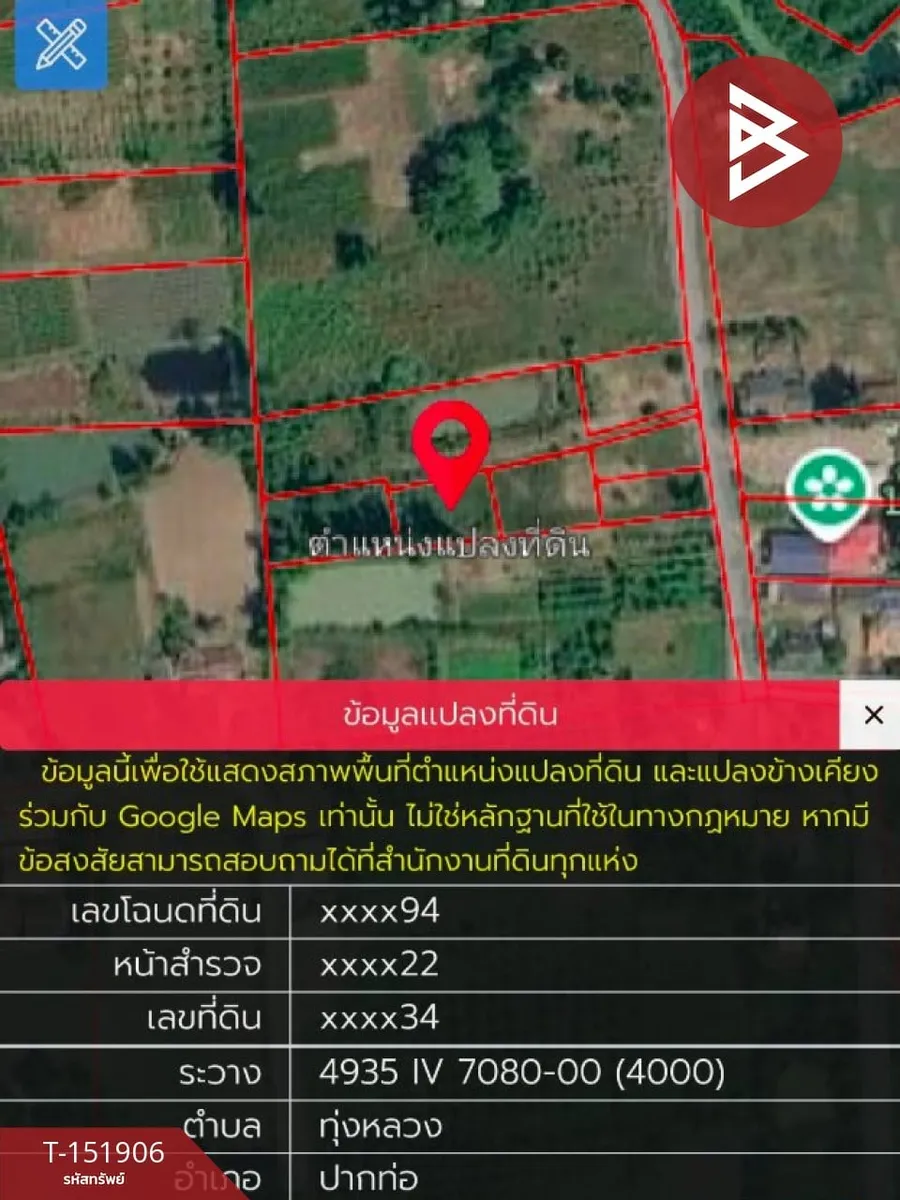Open the measuring tool icon
Screen dimensions: 900x1200
pyautogui.click(x=61, y=45)
